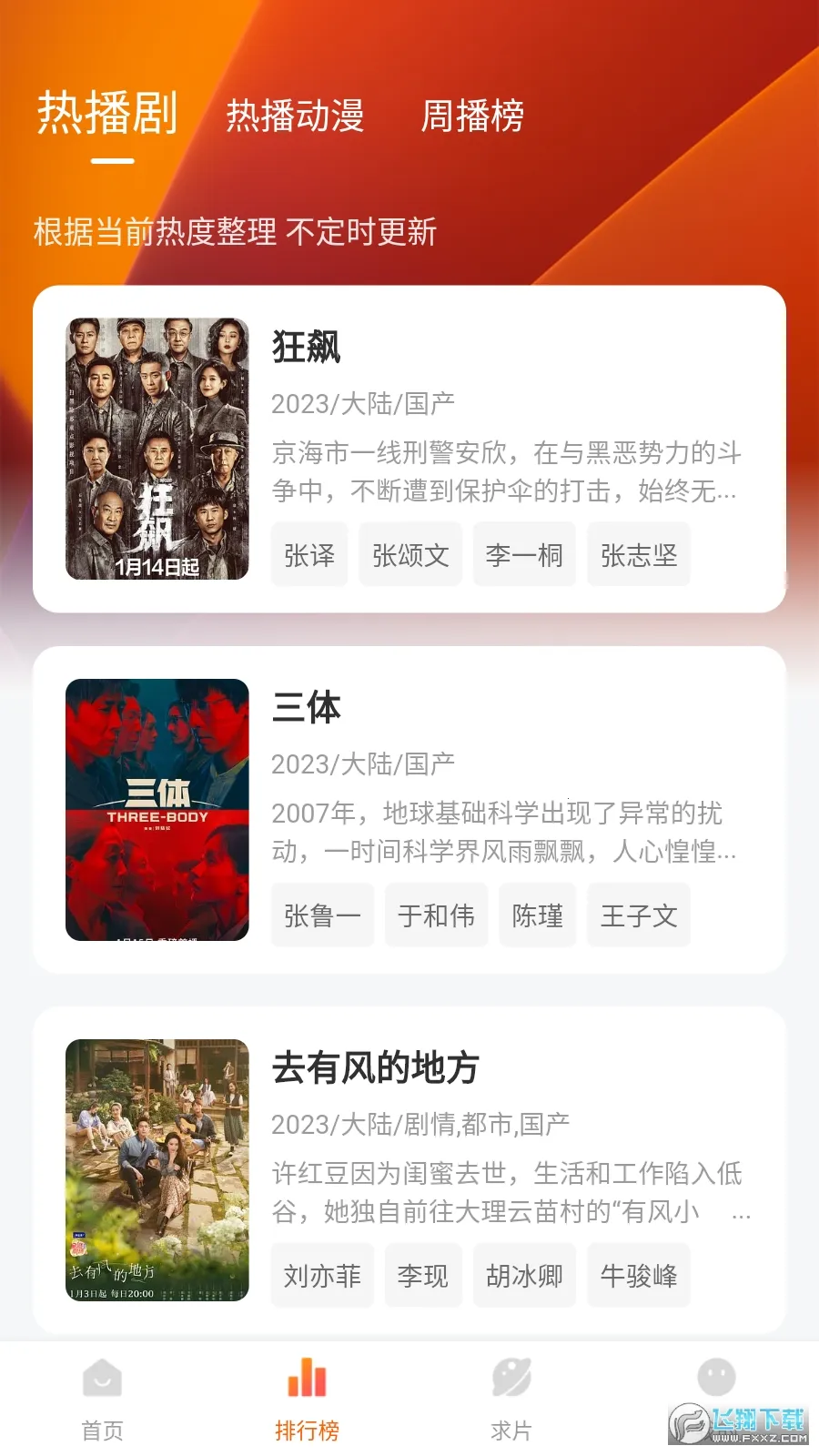This screenshot has height=1456, width=819.
Task: Open the 三体 drama card
Action: click(306, 707)
